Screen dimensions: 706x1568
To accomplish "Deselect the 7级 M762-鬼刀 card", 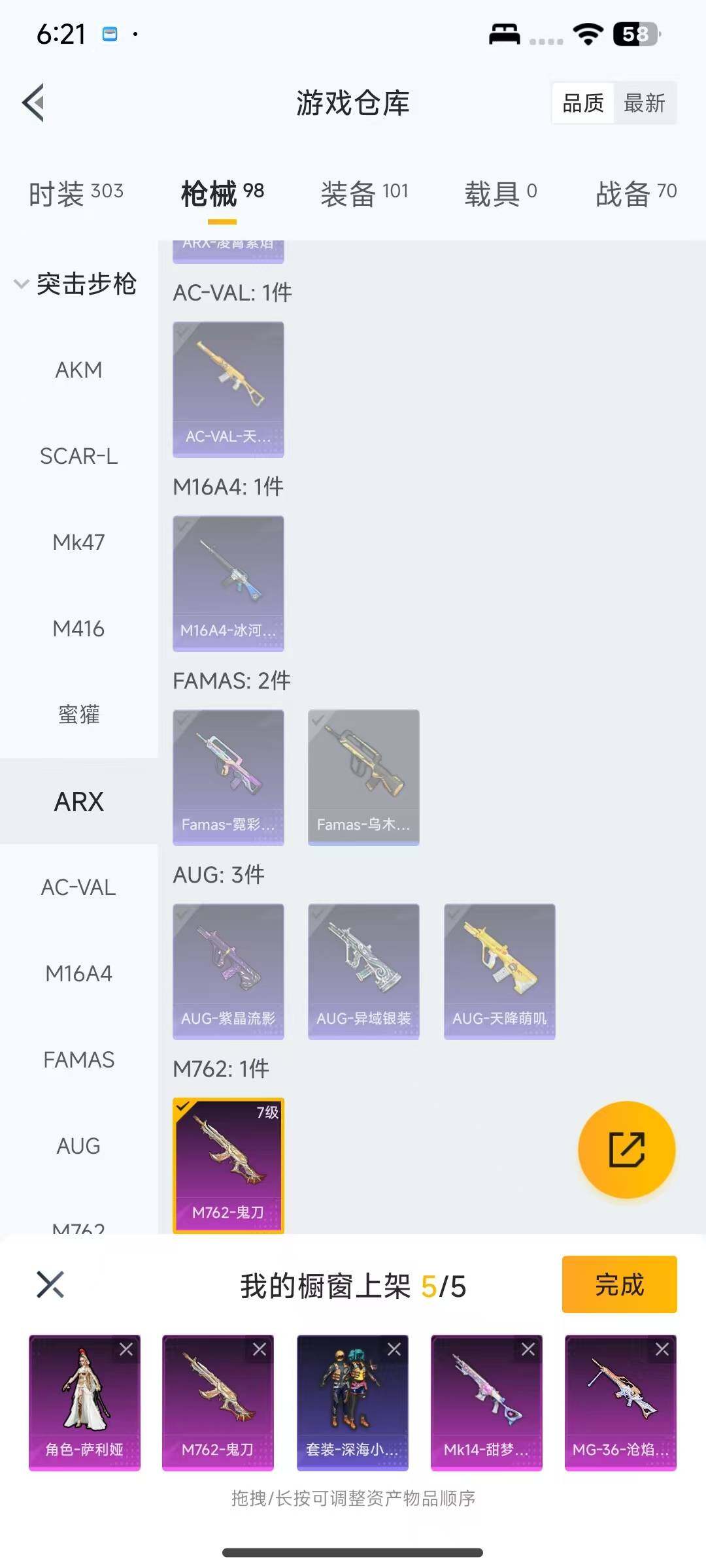I will click(x=228, y=1165).
